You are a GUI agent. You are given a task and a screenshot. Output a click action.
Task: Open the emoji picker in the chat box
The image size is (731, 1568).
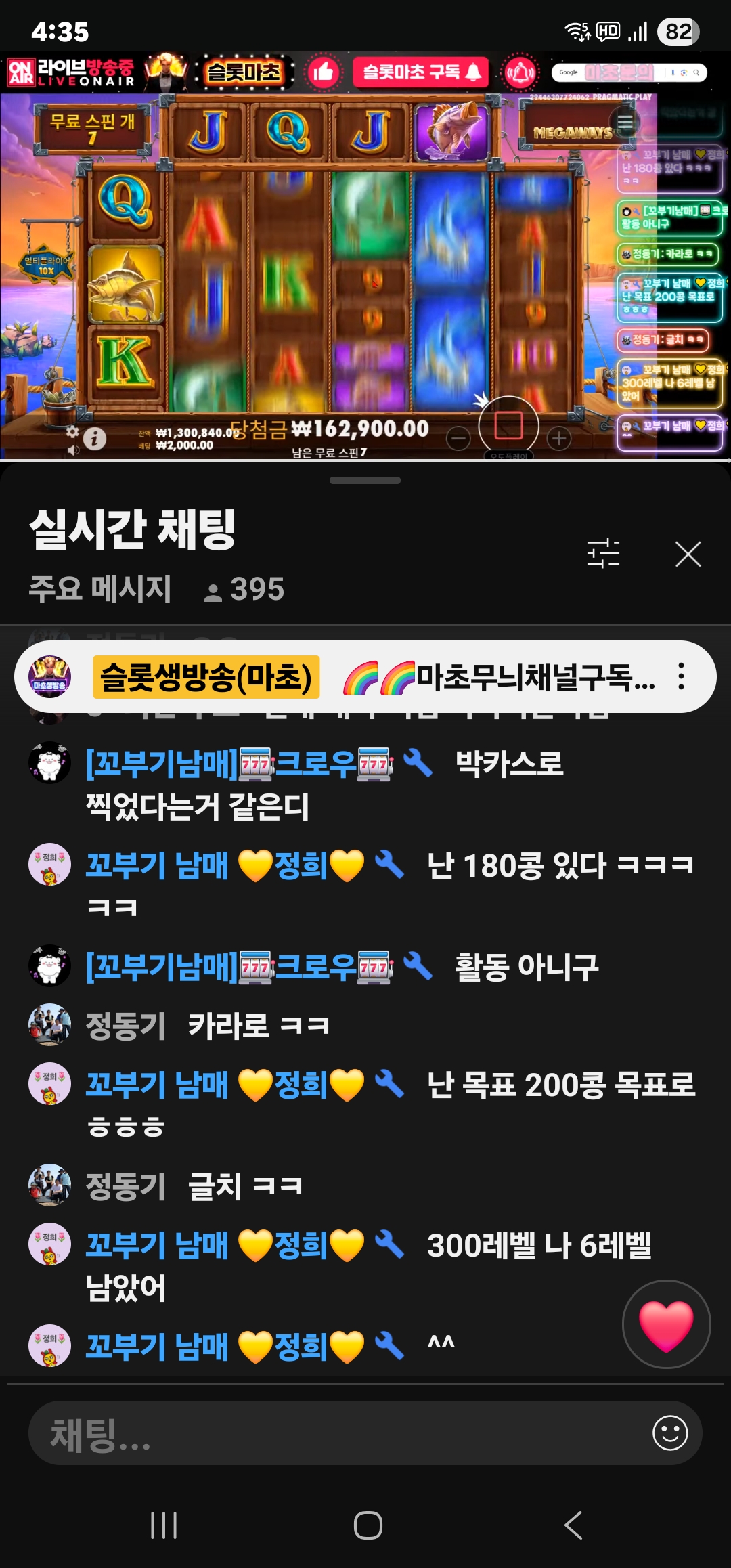point(670,1433)
